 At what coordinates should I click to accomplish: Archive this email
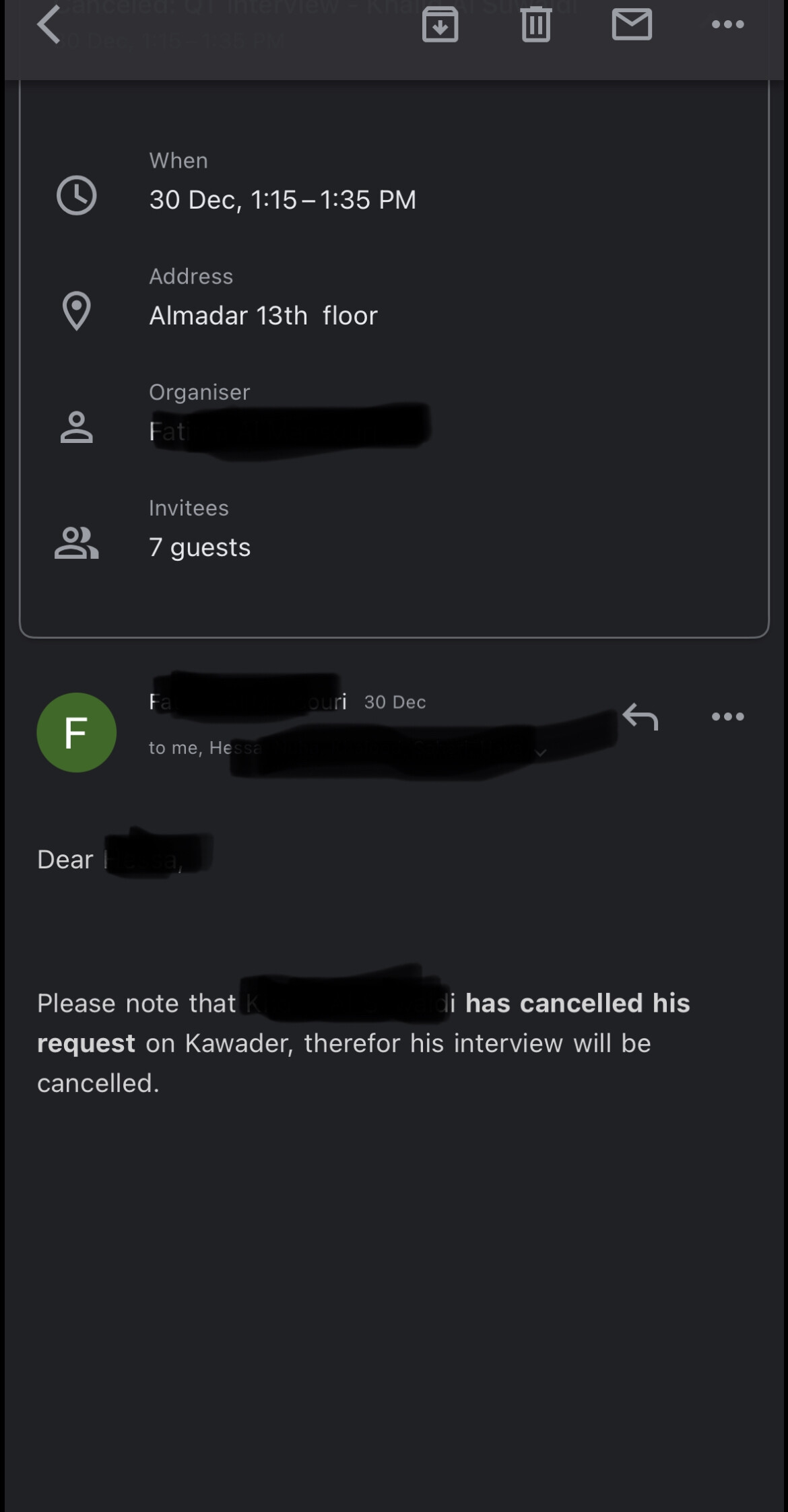point(440,25)
